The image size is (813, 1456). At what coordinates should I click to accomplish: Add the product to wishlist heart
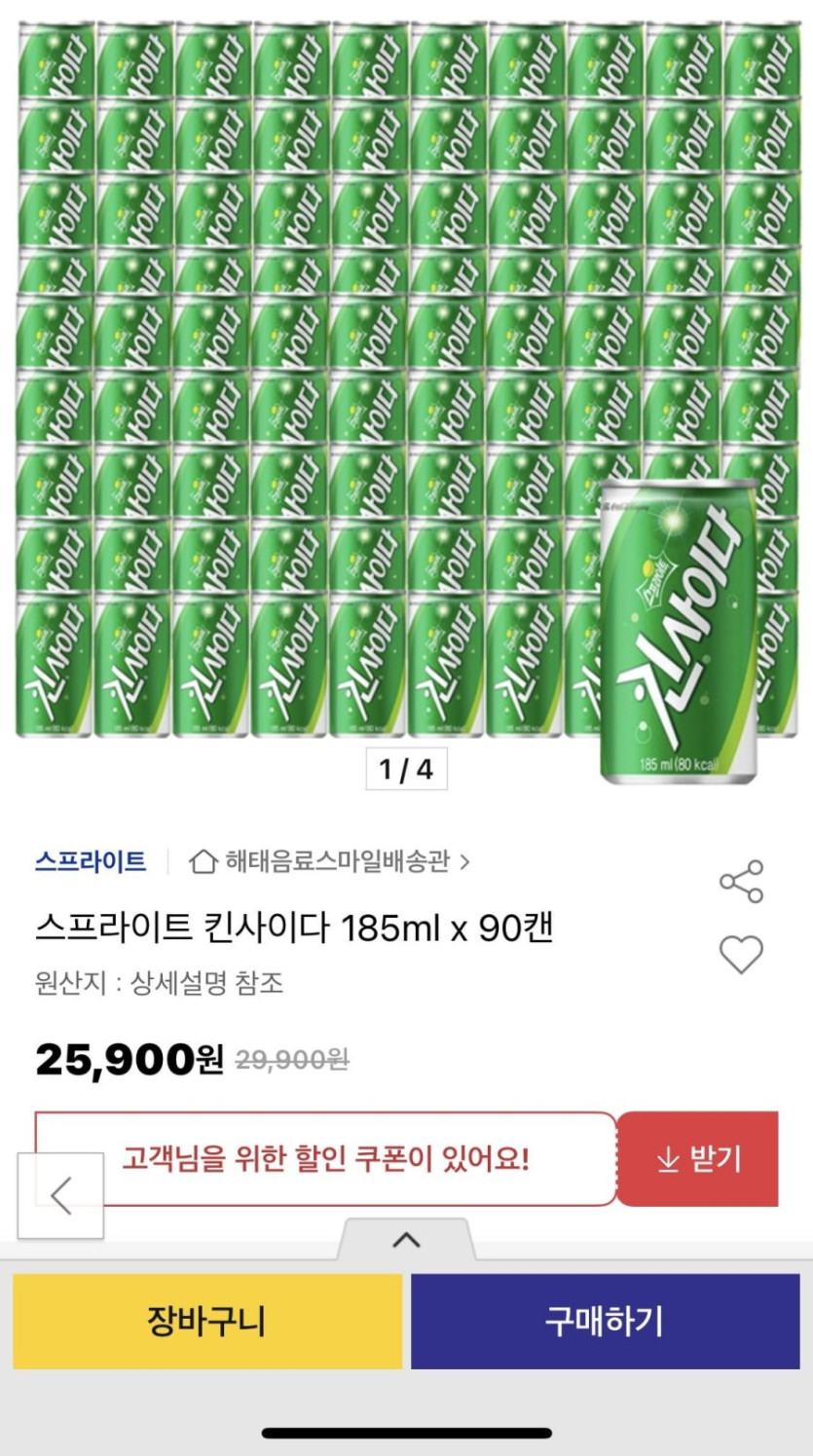[741, 955]
